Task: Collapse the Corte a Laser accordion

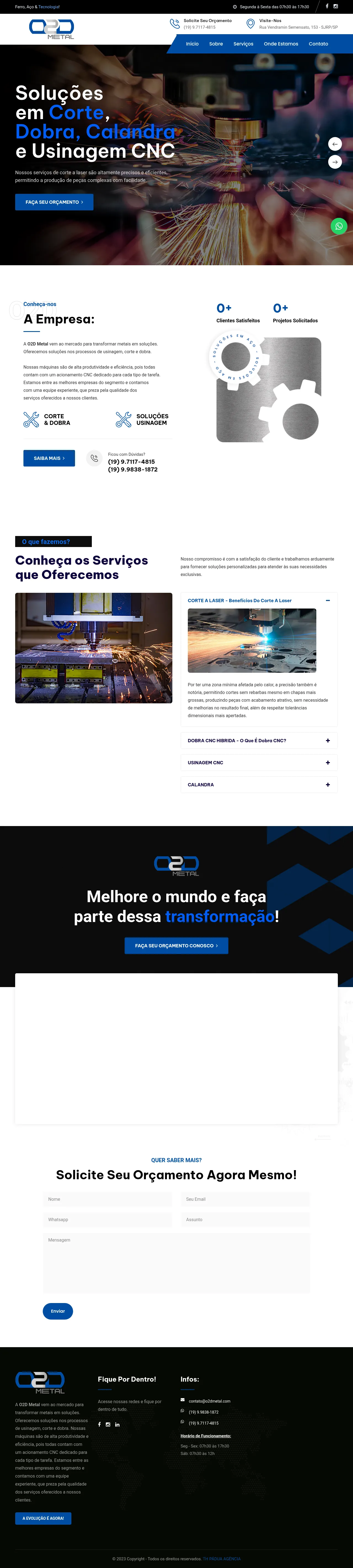Action: 327,601
